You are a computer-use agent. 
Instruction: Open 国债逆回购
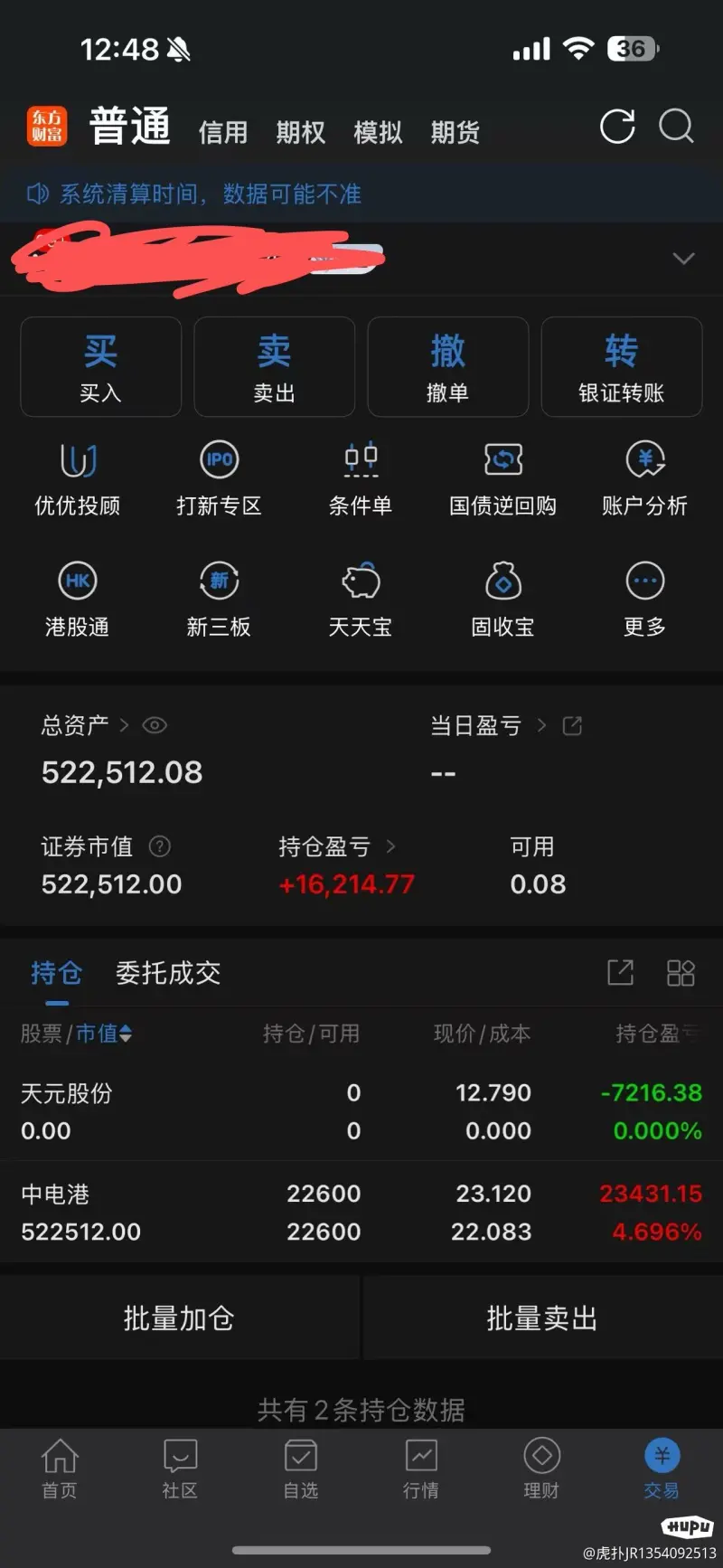point(503,479)
